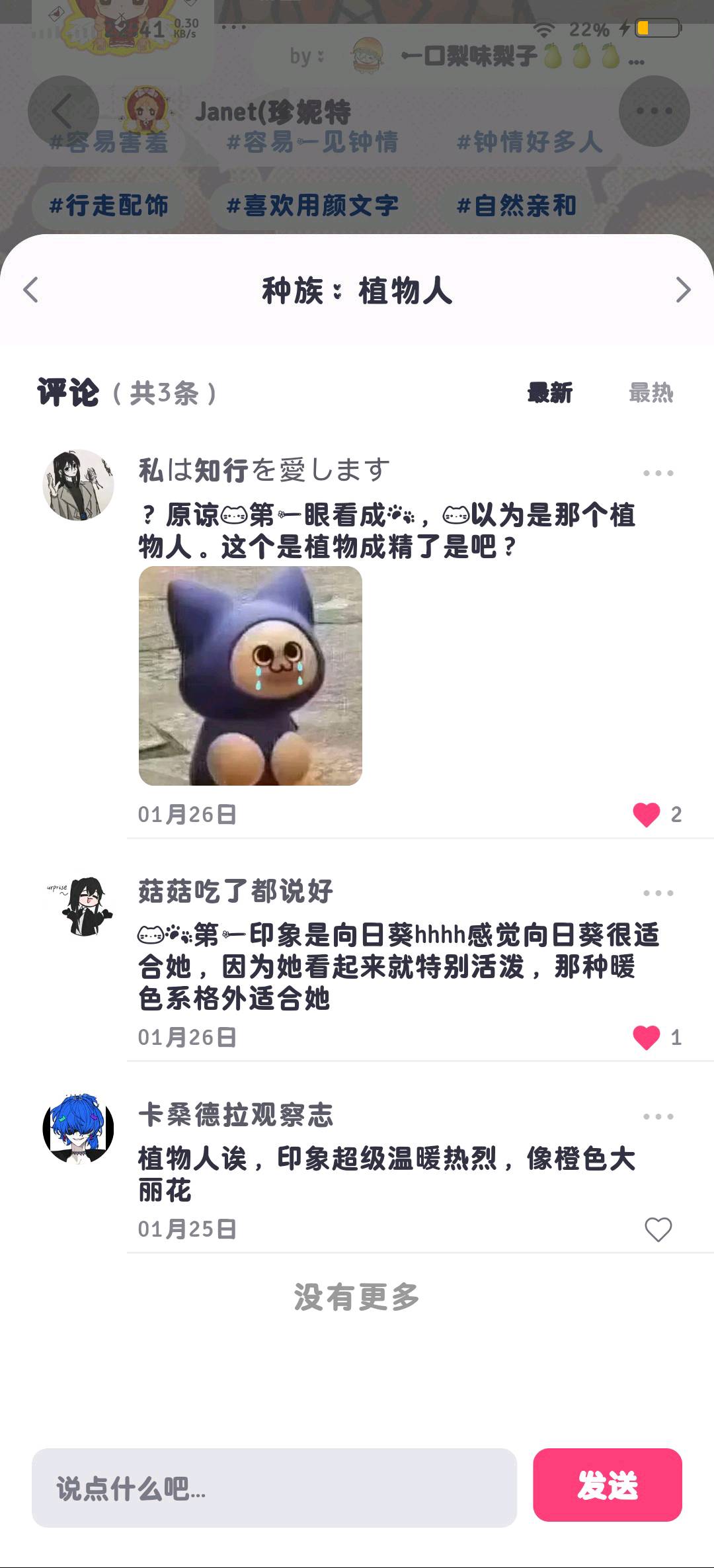Focus the 说点什么吧 comment input
714x1568 pixels.
point(274,1487)
